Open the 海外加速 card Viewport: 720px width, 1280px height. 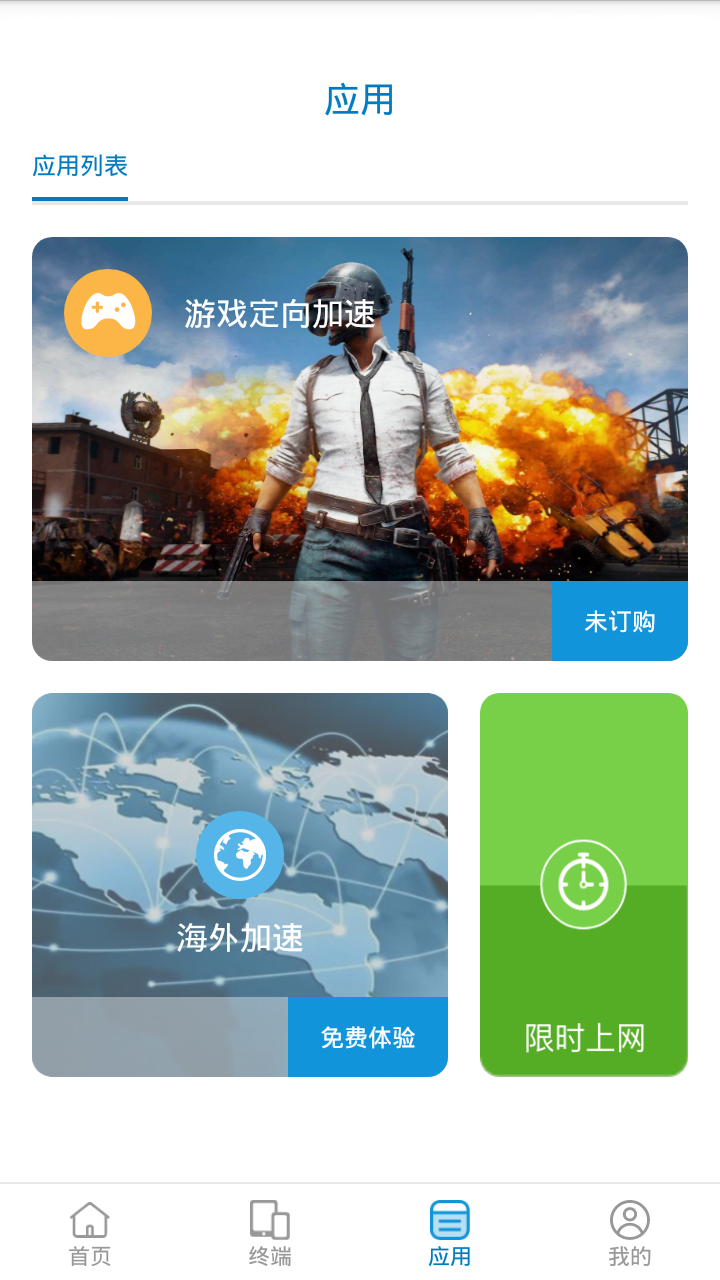click(240, 860)
